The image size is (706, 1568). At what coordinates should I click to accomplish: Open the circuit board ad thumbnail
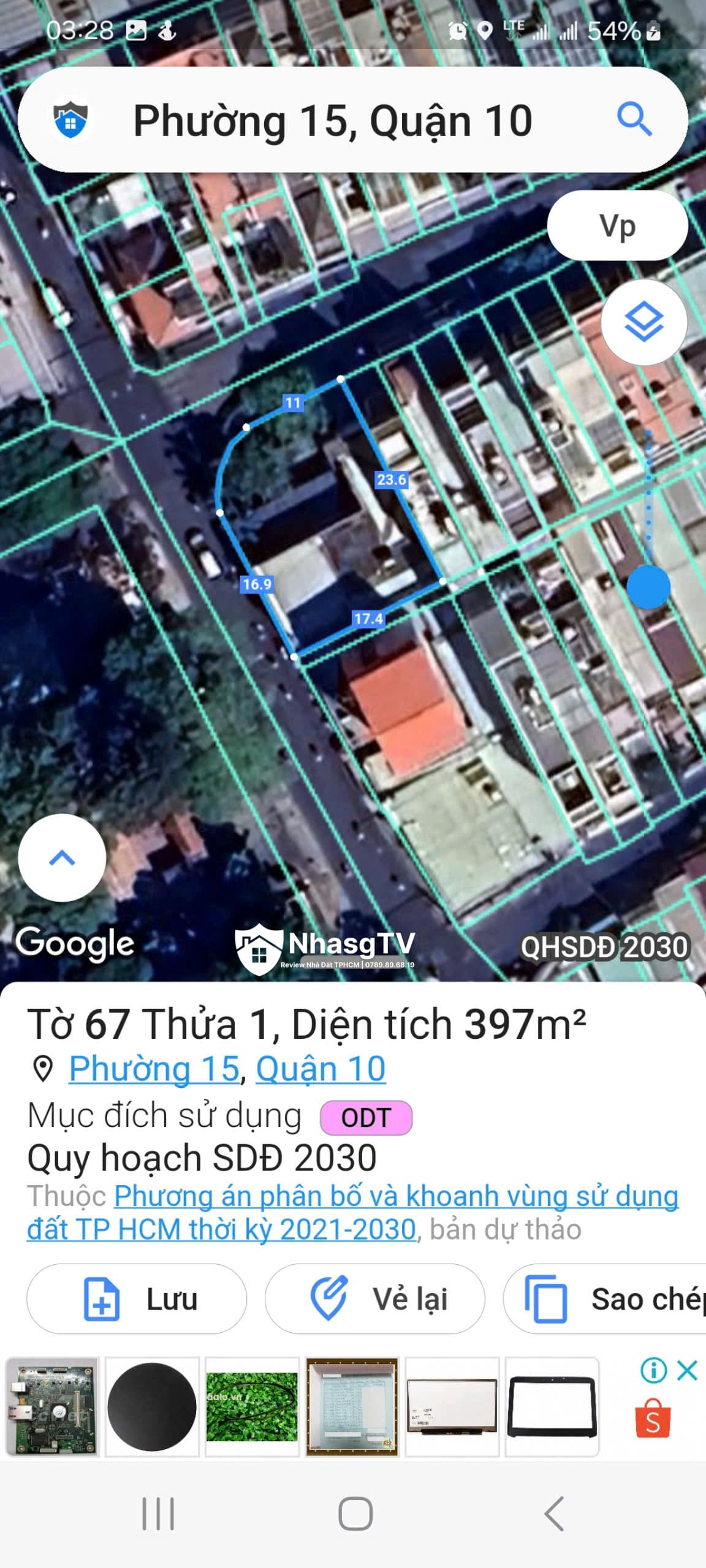click(x=53, y=1406)
